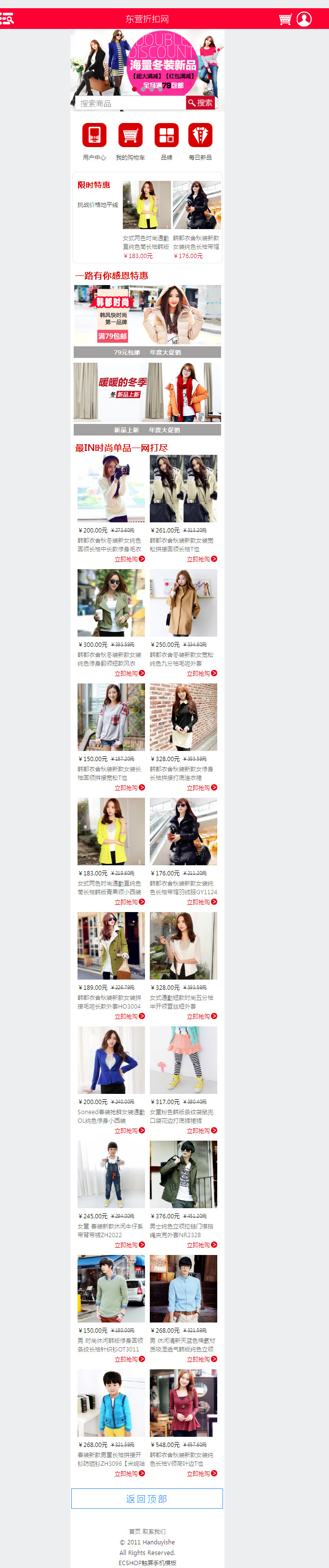Tap 立即抢购 for the ¥250.00 camel coat
This screenshot has height=1568, width=329.
coord(201,673)
